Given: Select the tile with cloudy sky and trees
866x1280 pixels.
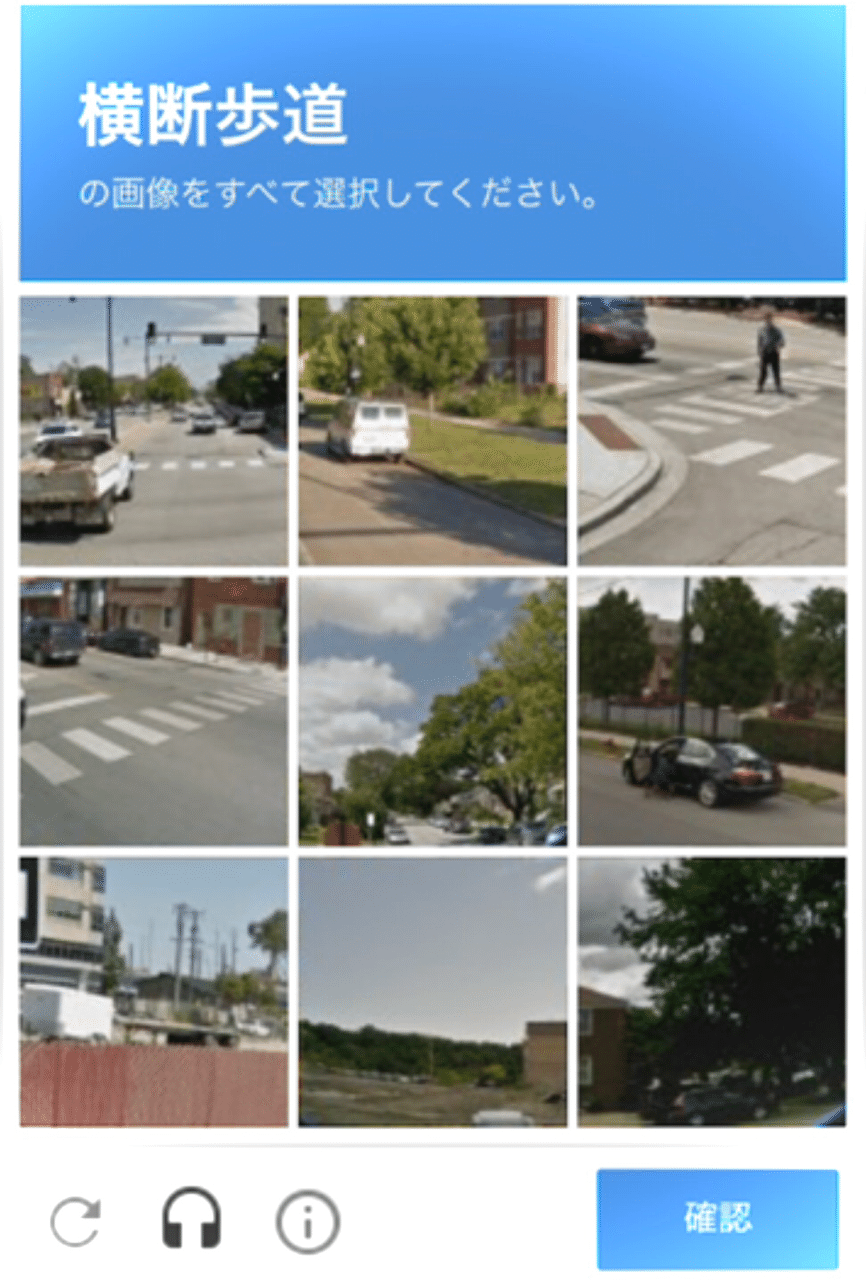Looking at the screenshot, I should [432, 711].
